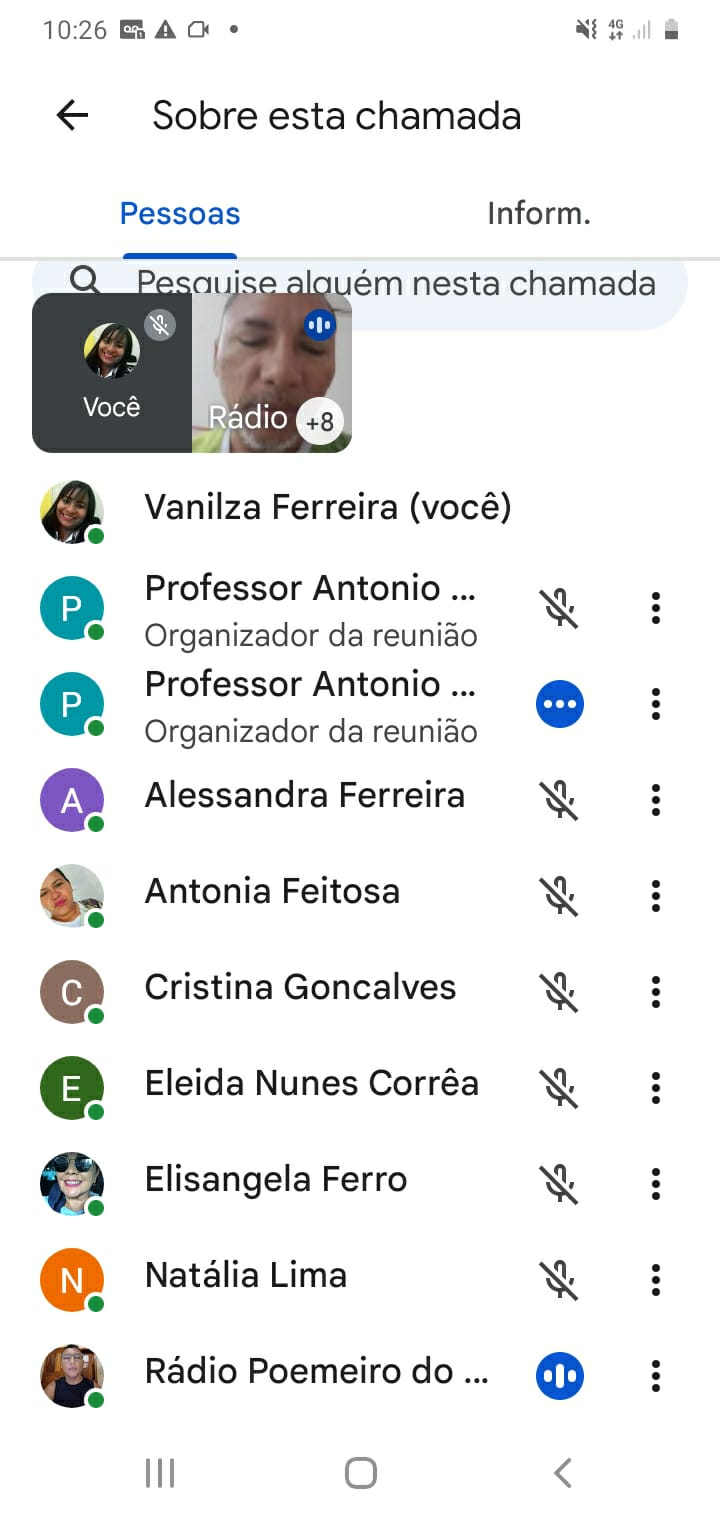Select the Pessoas tab
The width and height of the screenshot is (720, 1520).
[180, 213]
